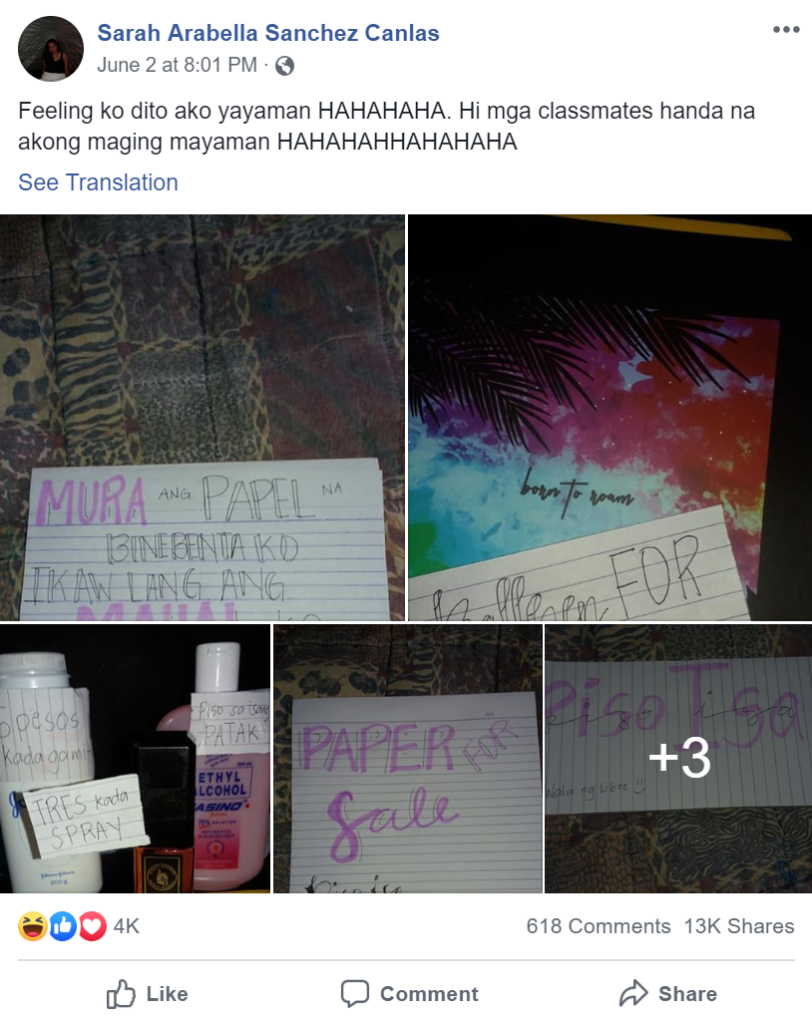Open the 618 Comments list
The width and height of the screenshot is (812, 1024).
pyautogui.click(x=598, y=927)
